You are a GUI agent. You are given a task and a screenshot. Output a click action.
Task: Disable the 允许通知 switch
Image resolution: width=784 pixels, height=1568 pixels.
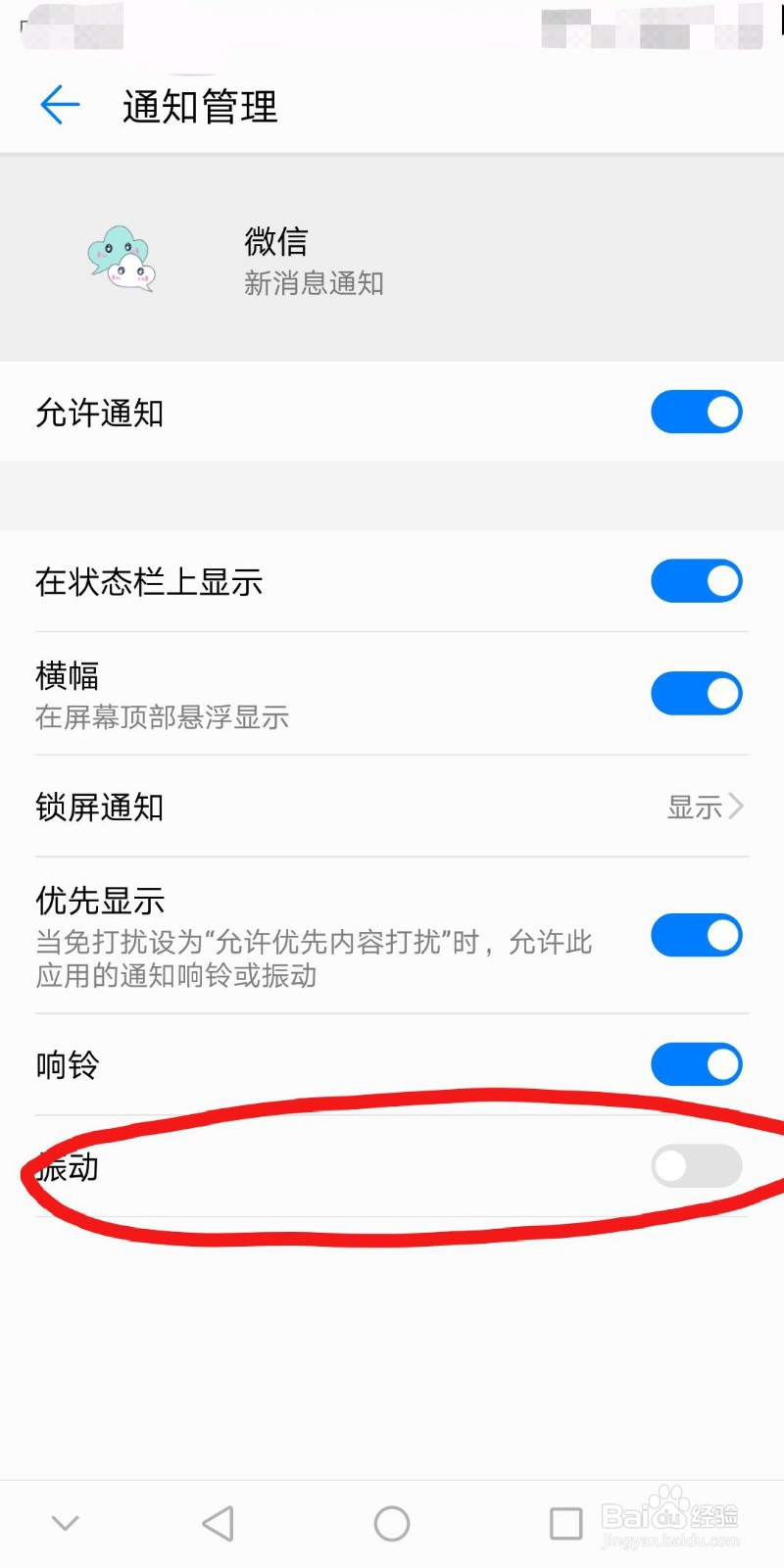pos(696,412)
